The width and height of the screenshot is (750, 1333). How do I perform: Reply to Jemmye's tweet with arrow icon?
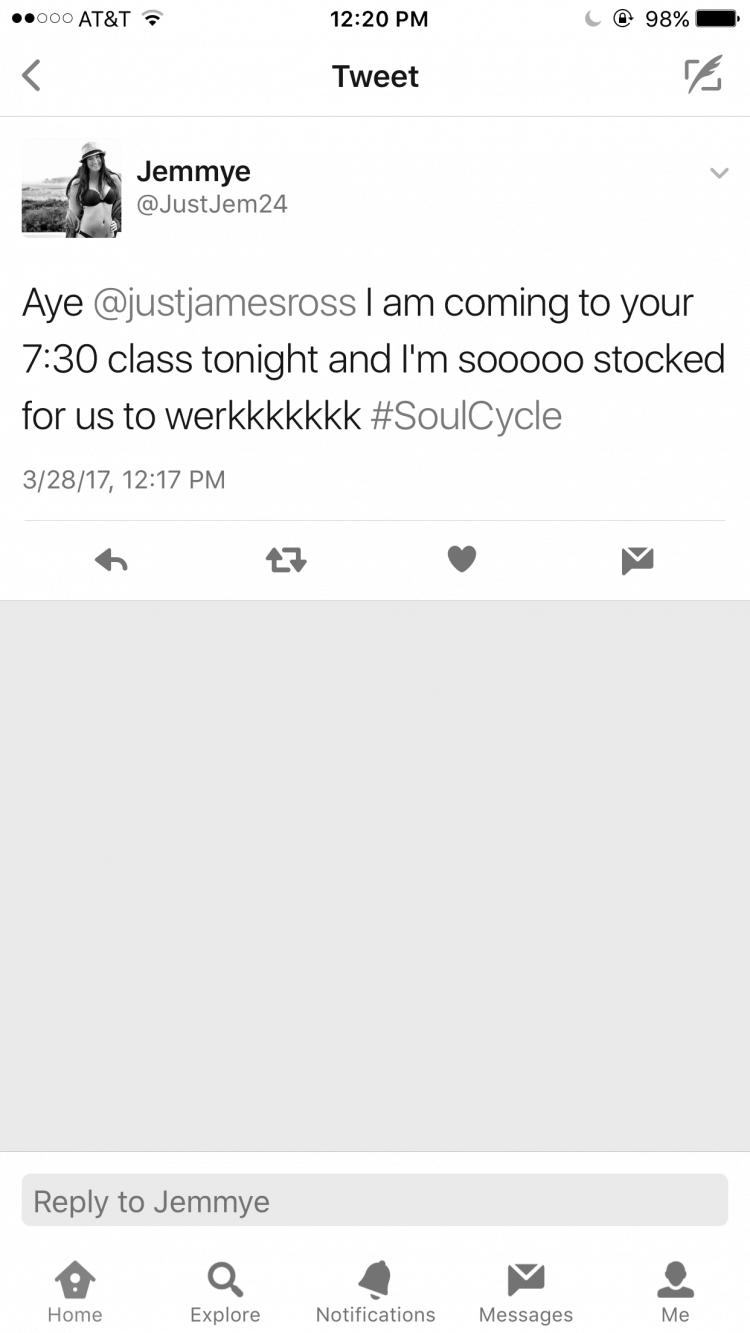pos(111,561)
